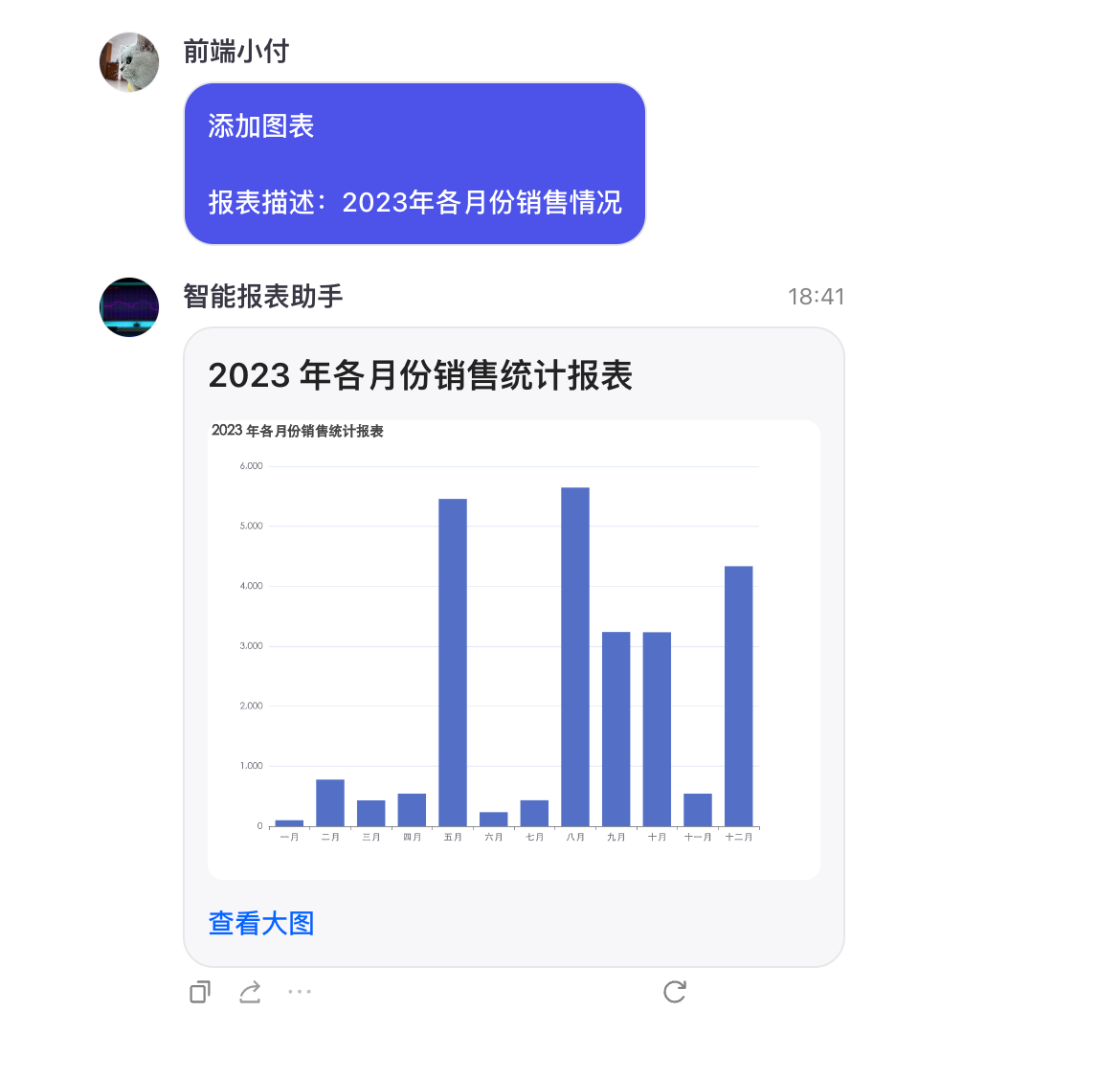Open the three-dot more options
Screen dimensions: 1120x1078
coord(300,992)
